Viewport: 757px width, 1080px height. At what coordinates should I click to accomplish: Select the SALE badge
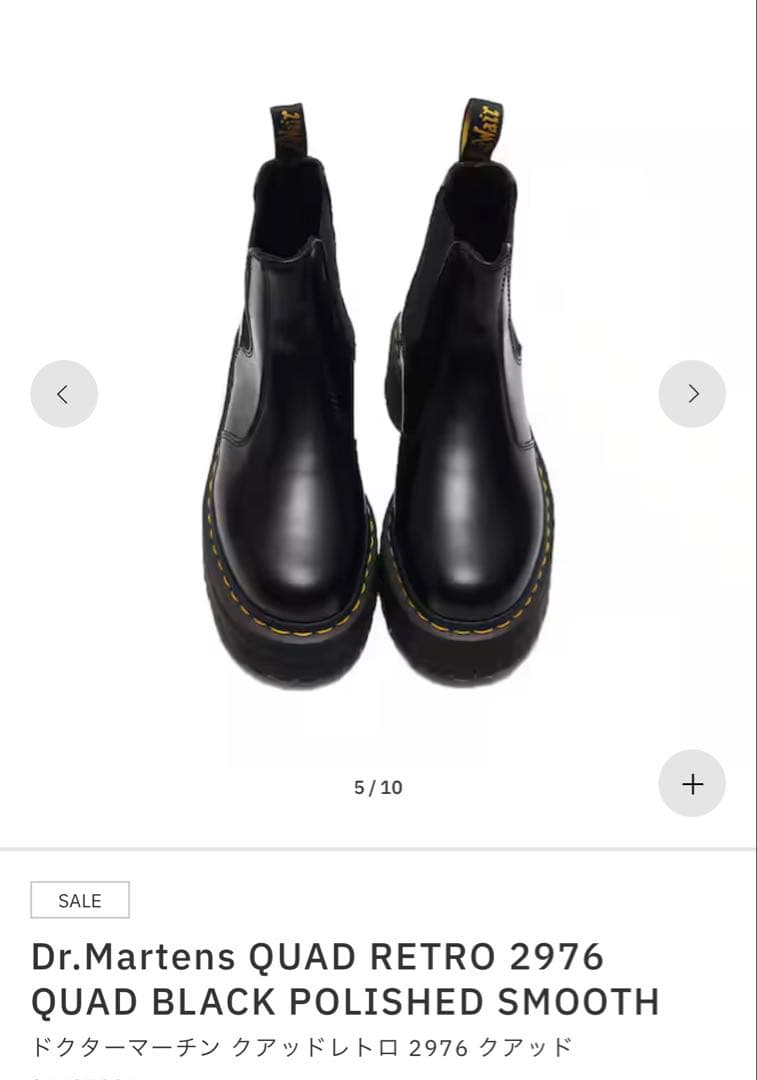pyautogui.click(x=79, y=899)
